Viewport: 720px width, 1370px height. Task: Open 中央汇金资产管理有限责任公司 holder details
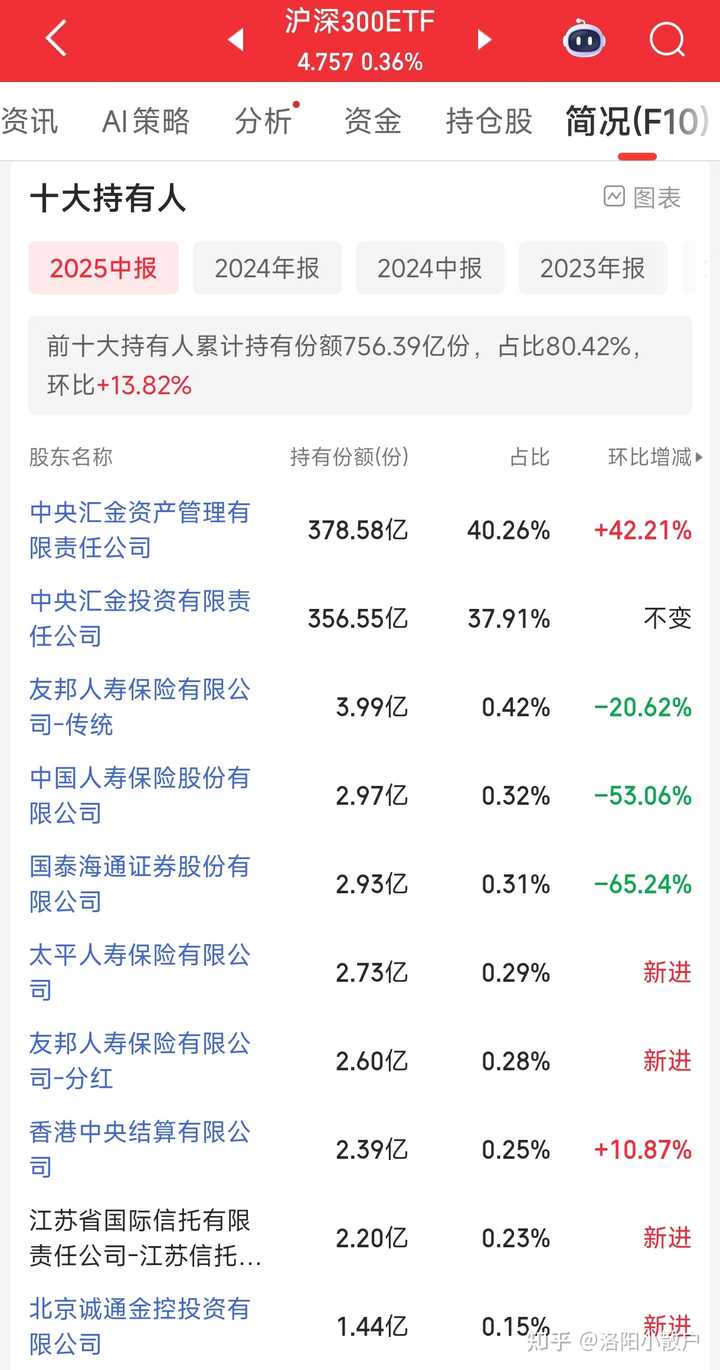coord(140,530)
